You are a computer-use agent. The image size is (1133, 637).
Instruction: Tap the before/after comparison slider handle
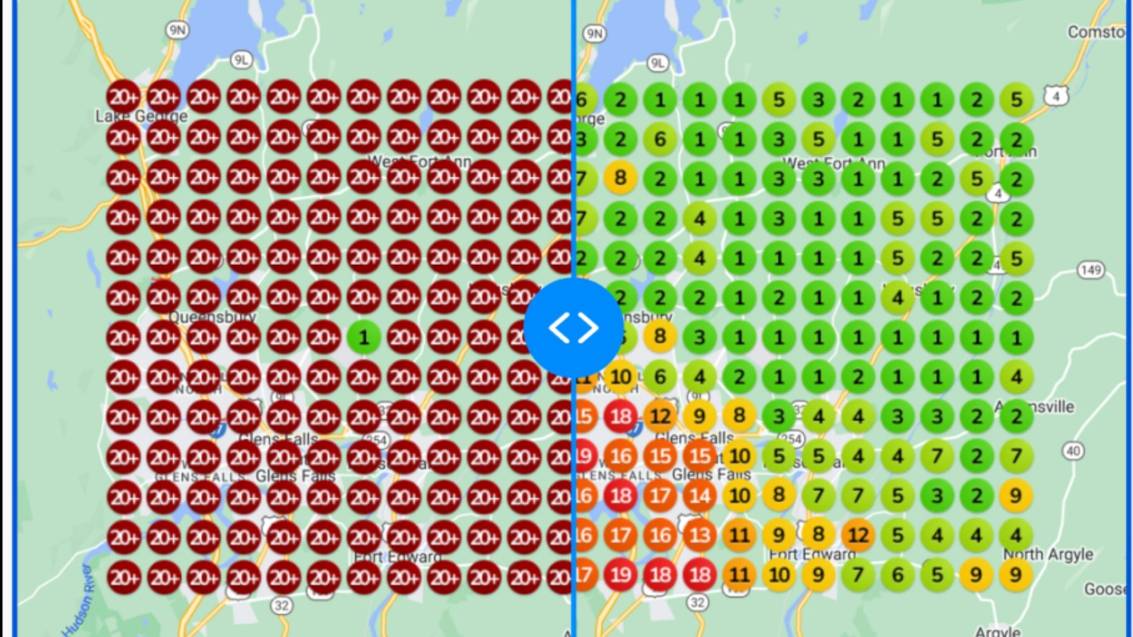point(573,327)
